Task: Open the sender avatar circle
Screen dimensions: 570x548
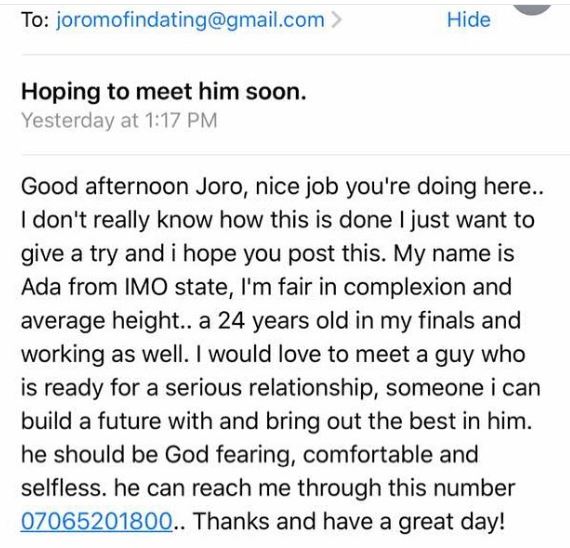Action: coord(532,7)
